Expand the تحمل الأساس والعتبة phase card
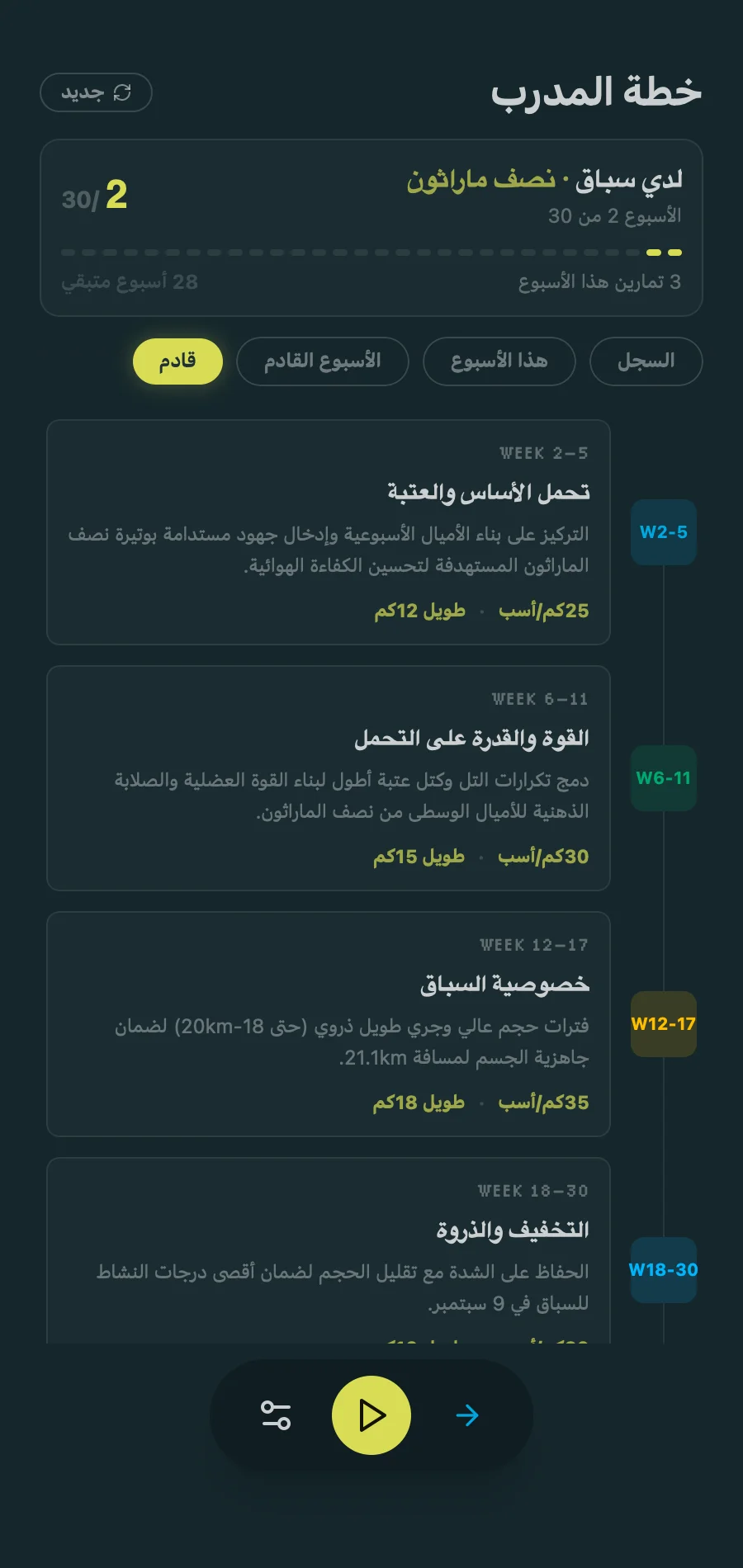The image size is (743, 1568). click(x=329, y=532)
